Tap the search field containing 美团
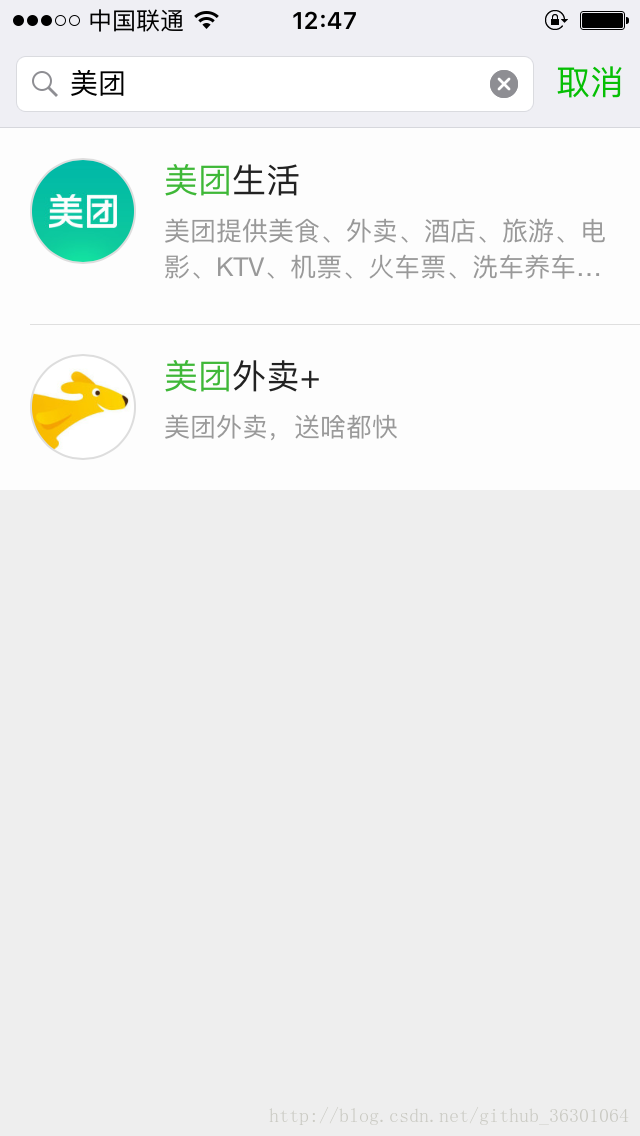This screenshot has width=640, height=1136. tap(275, 84)
